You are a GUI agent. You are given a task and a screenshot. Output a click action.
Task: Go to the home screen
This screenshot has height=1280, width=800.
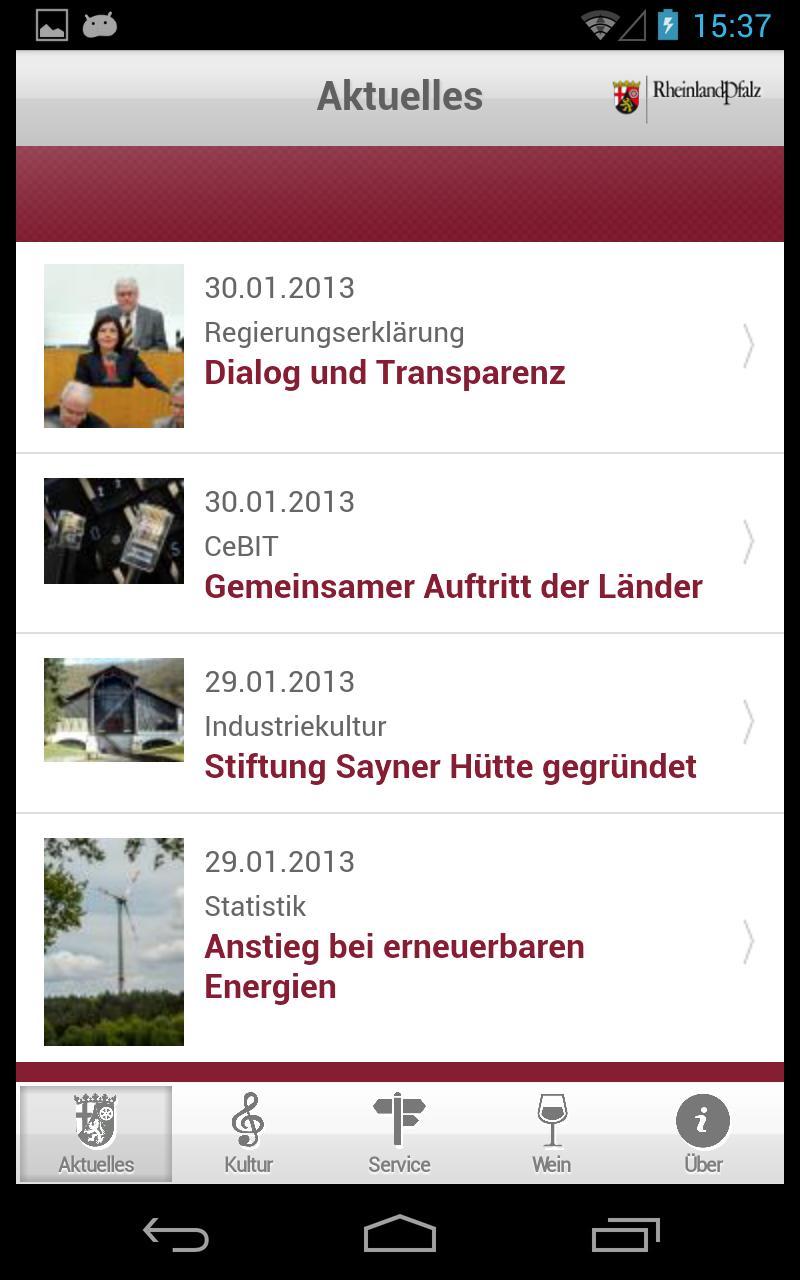(400, 1234)
